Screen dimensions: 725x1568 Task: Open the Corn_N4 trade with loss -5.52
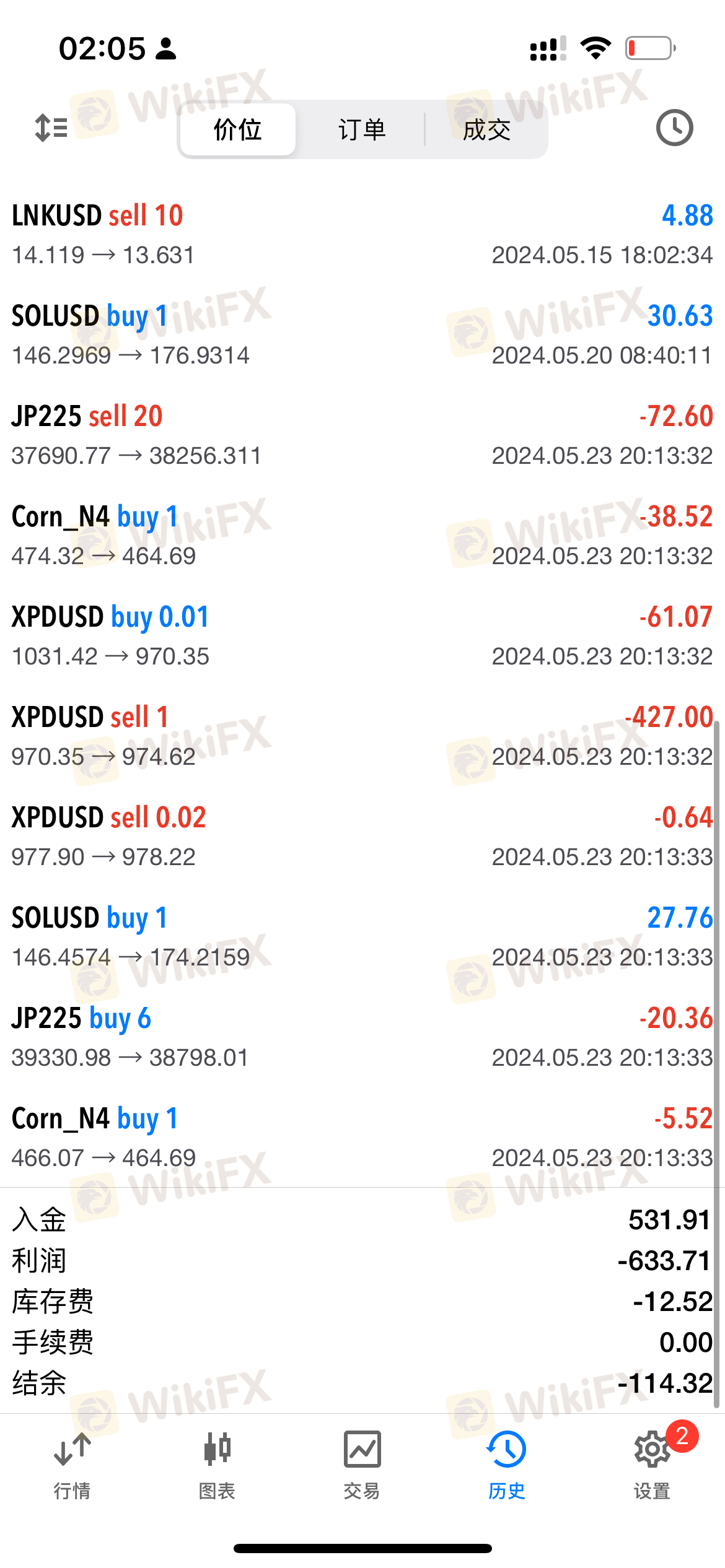pos(362,1138)
